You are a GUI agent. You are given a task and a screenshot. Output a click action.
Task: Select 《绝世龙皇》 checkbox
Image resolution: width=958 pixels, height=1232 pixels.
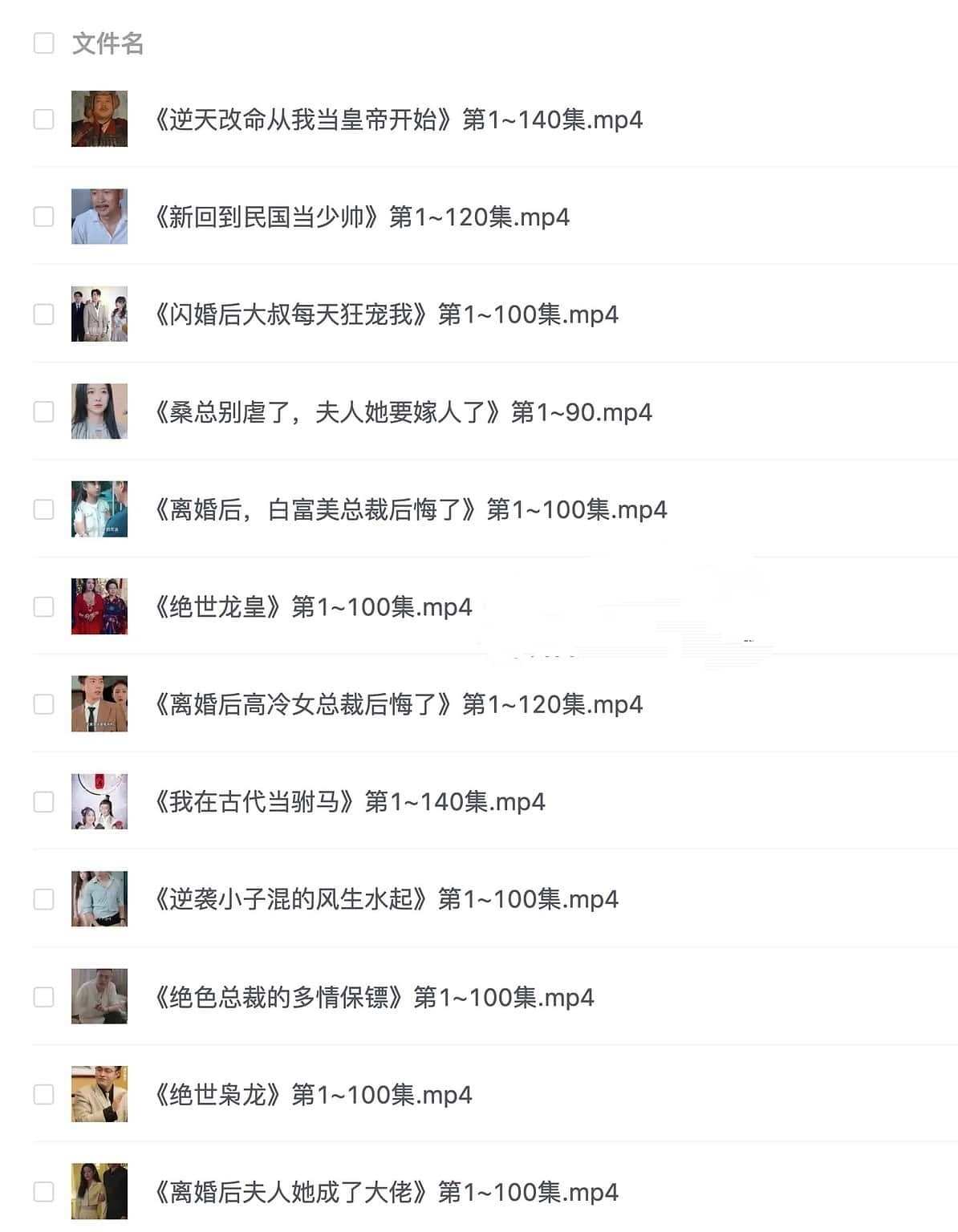pyautogui.click(x=43, y=606)
